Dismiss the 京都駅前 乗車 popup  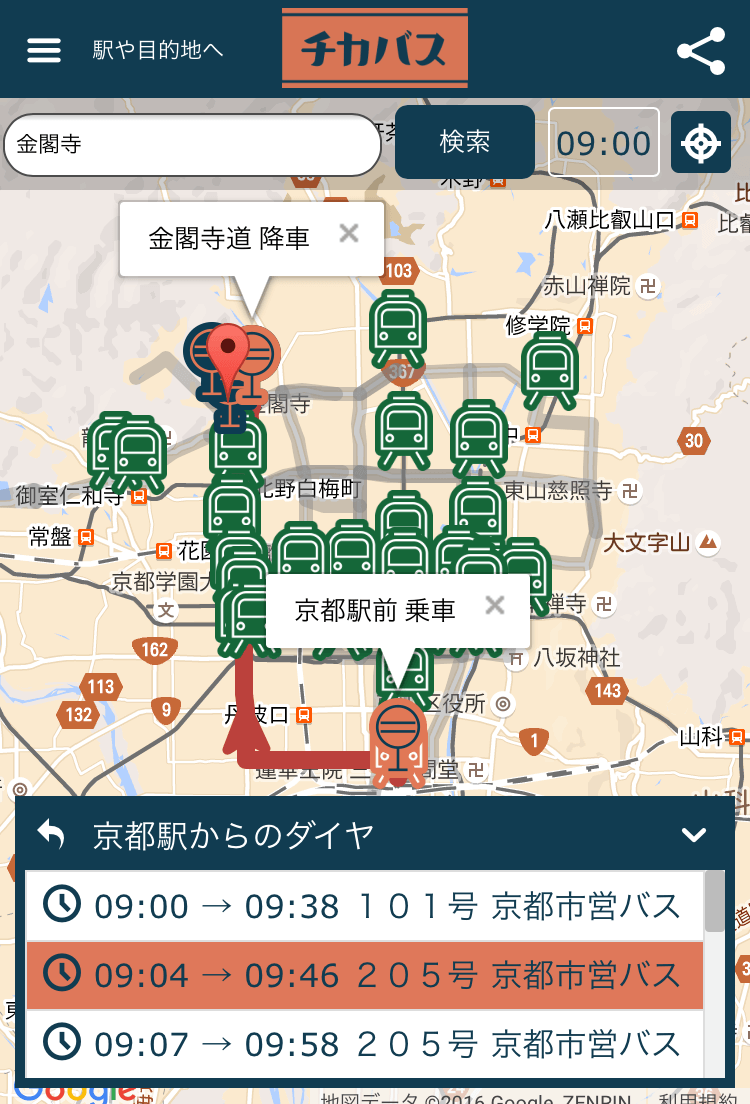tap(495, 605)
